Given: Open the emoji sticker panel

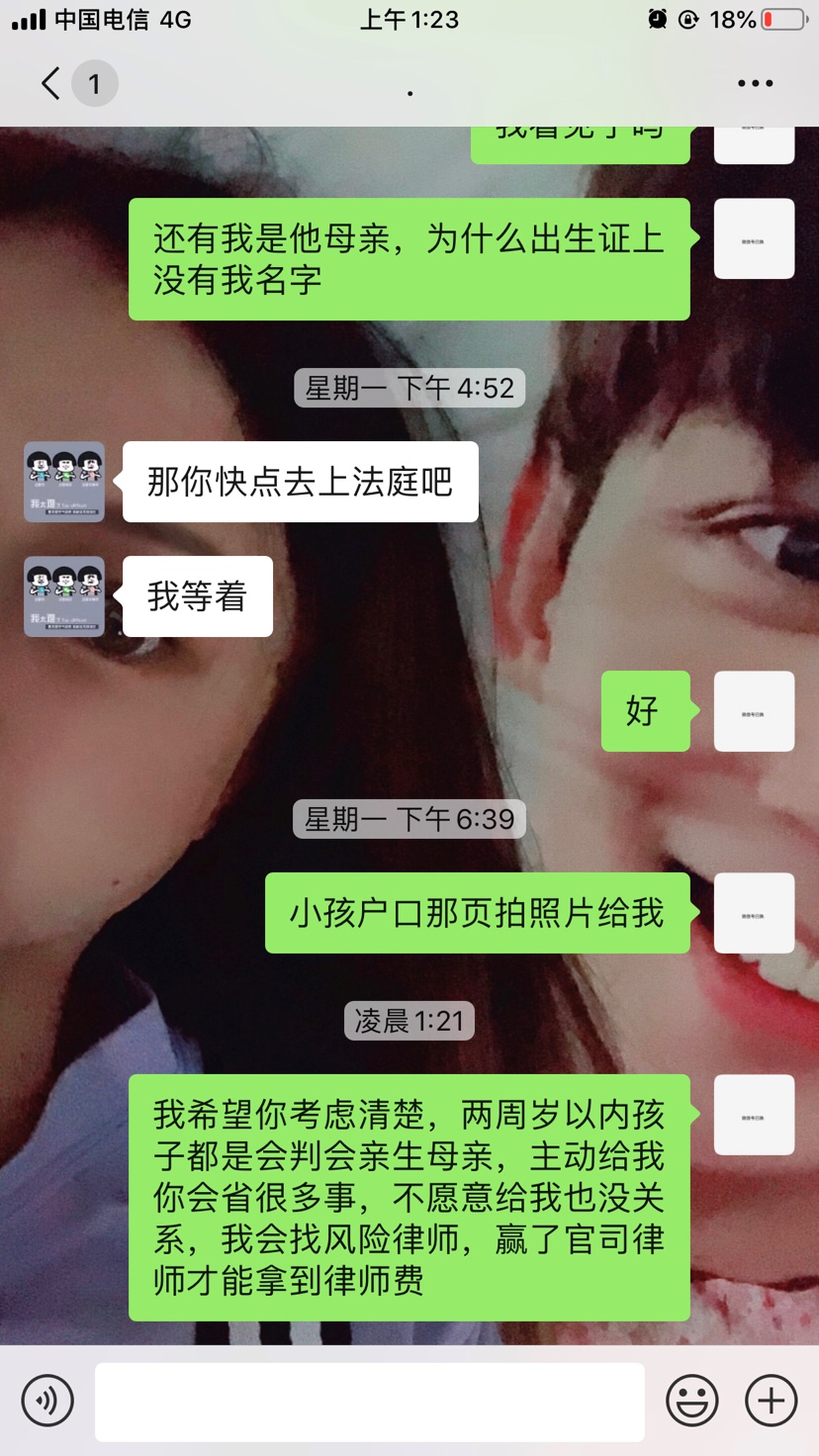Looking at the screenshot, I should click(691, 1401).
